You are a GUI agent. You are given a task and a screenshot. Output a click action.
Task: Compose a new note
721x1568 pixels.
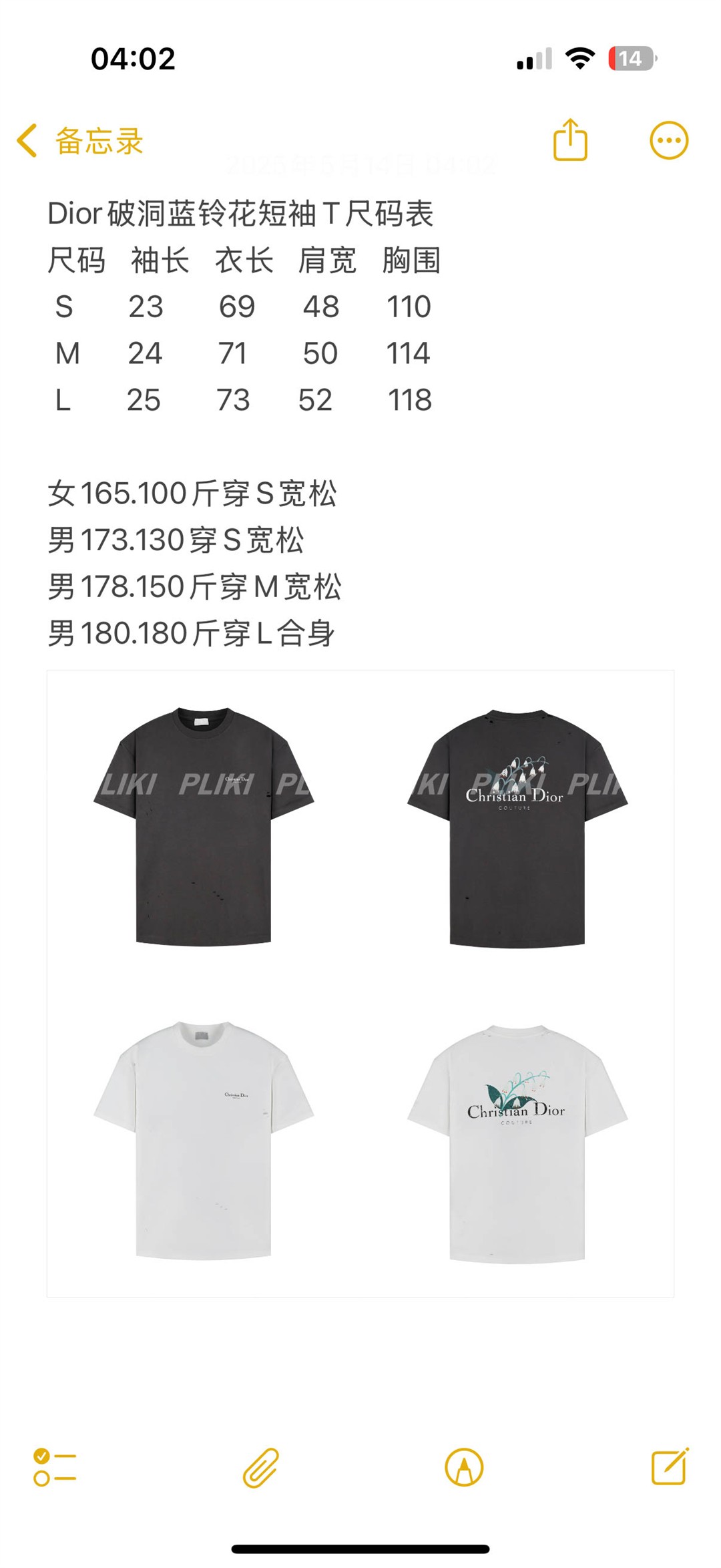tap(669, 1467)
